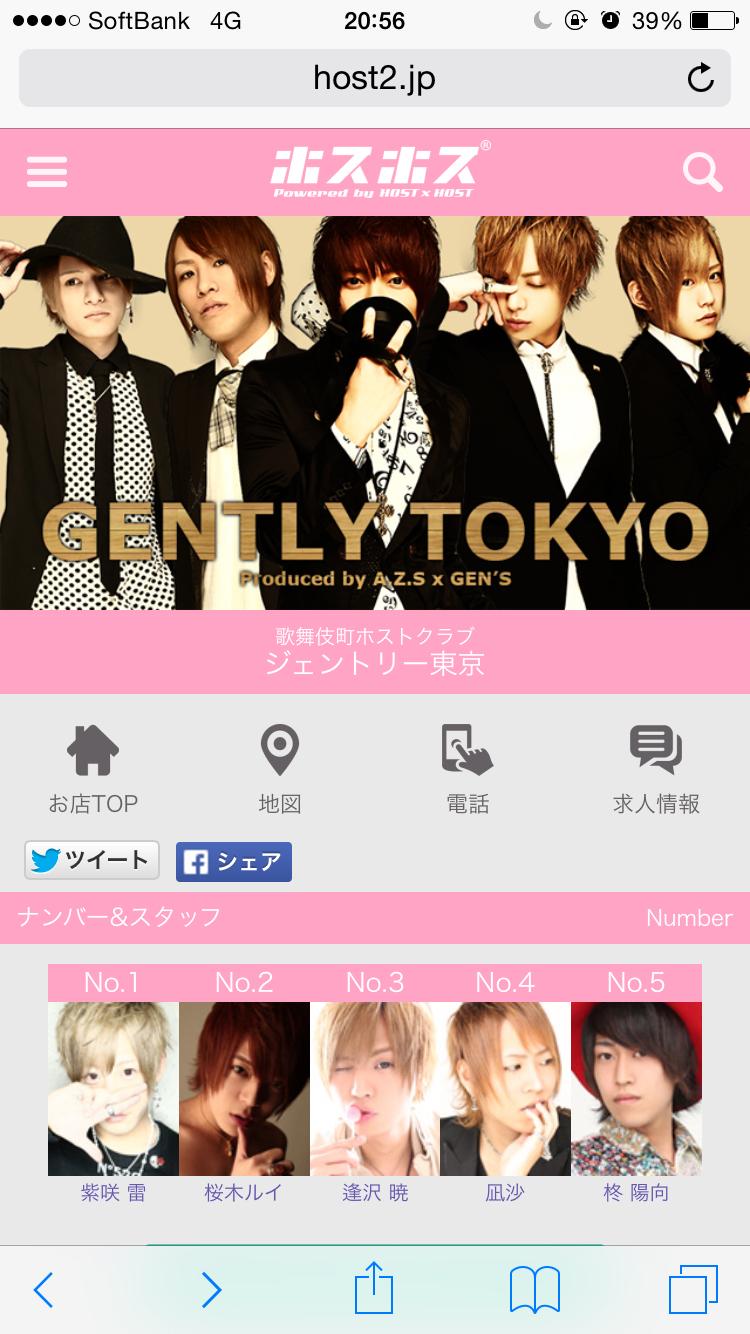The width and height of the screenshot is (750, 1334).
Task: View 求人情報 recruitment info
Action: pyautogui.click(x=656, y=770)
